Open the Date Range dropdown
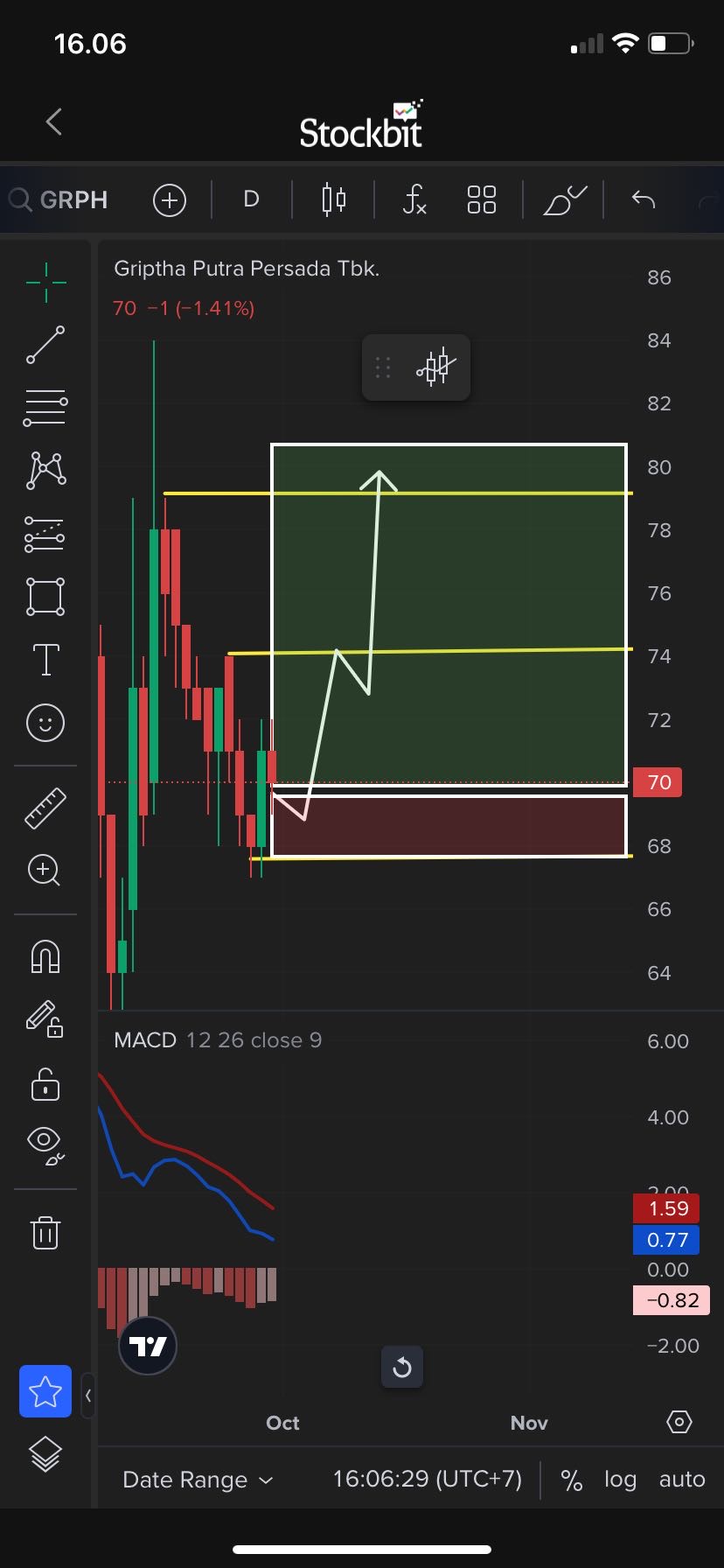The image size is (724, 1568). click(198, 1480)
